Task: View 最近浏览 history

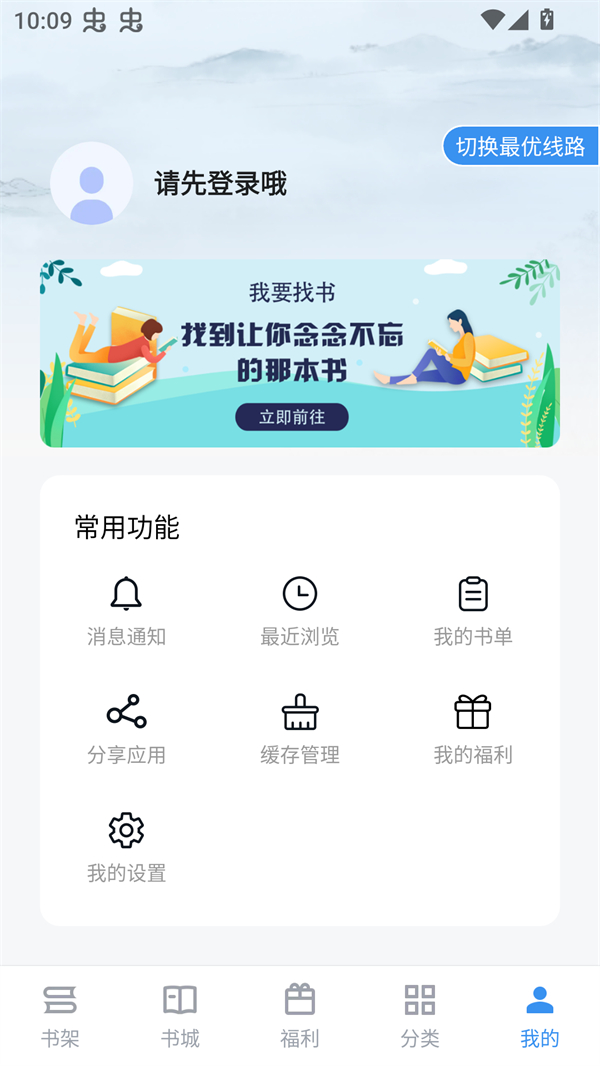Action: (x=300, y=609)
